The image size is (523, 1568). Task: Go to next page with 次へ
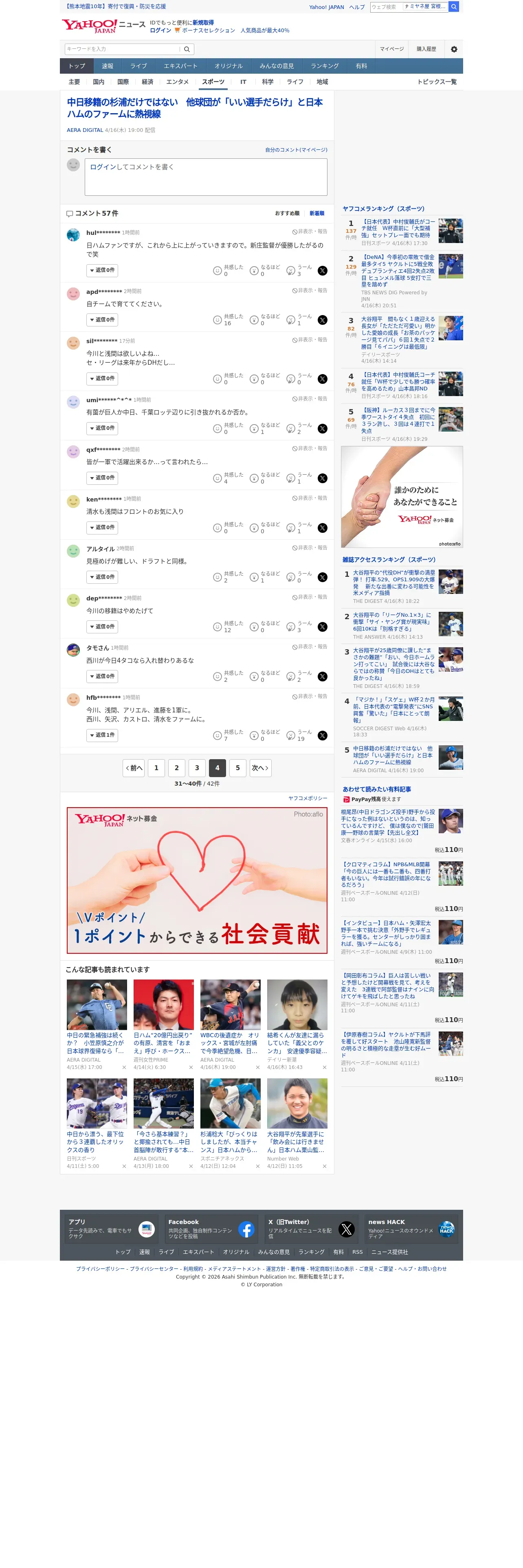coord(261,768)
